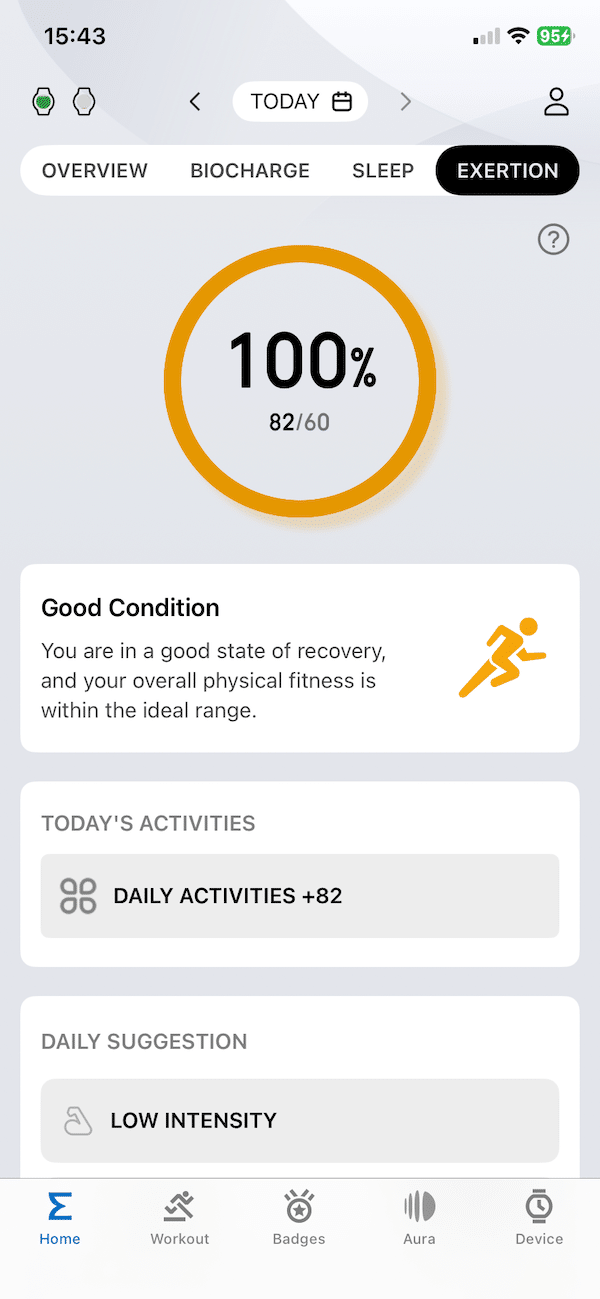Go to the previous day

tap(195, 101)
